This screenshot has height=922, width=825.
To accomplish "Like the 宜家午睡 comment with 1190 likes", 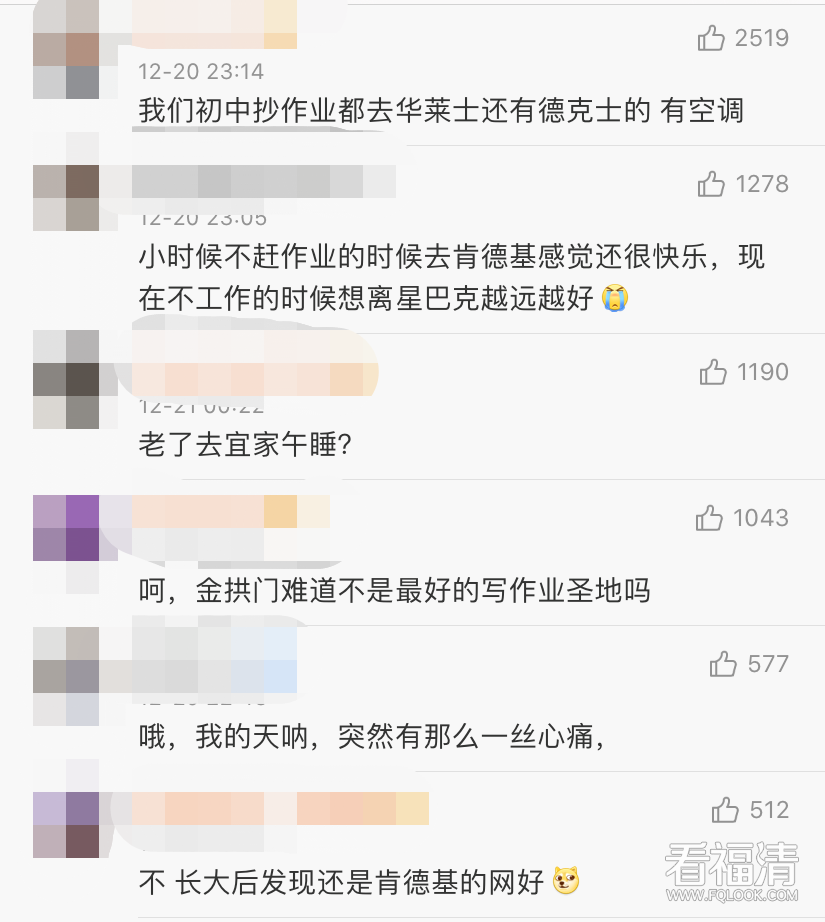I will [x=713, y=372].
